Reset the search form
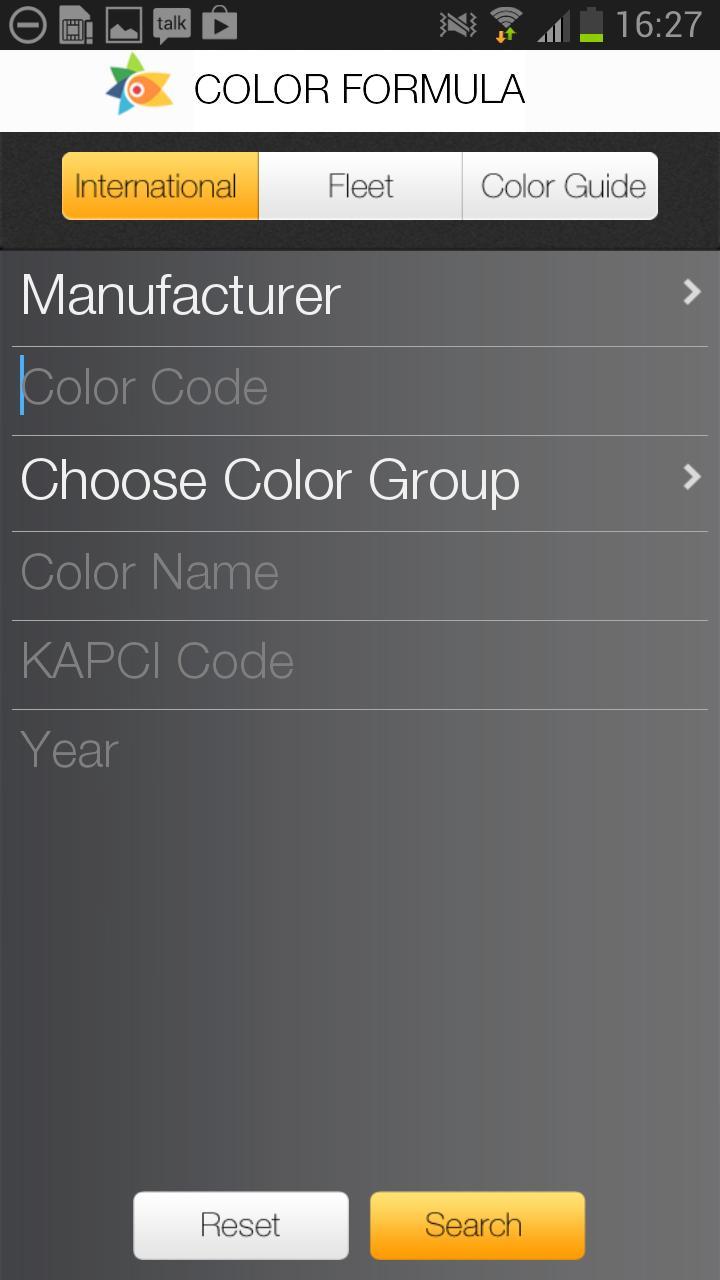The height and width of the screenshot is (1280, 720). point(241,1225)
